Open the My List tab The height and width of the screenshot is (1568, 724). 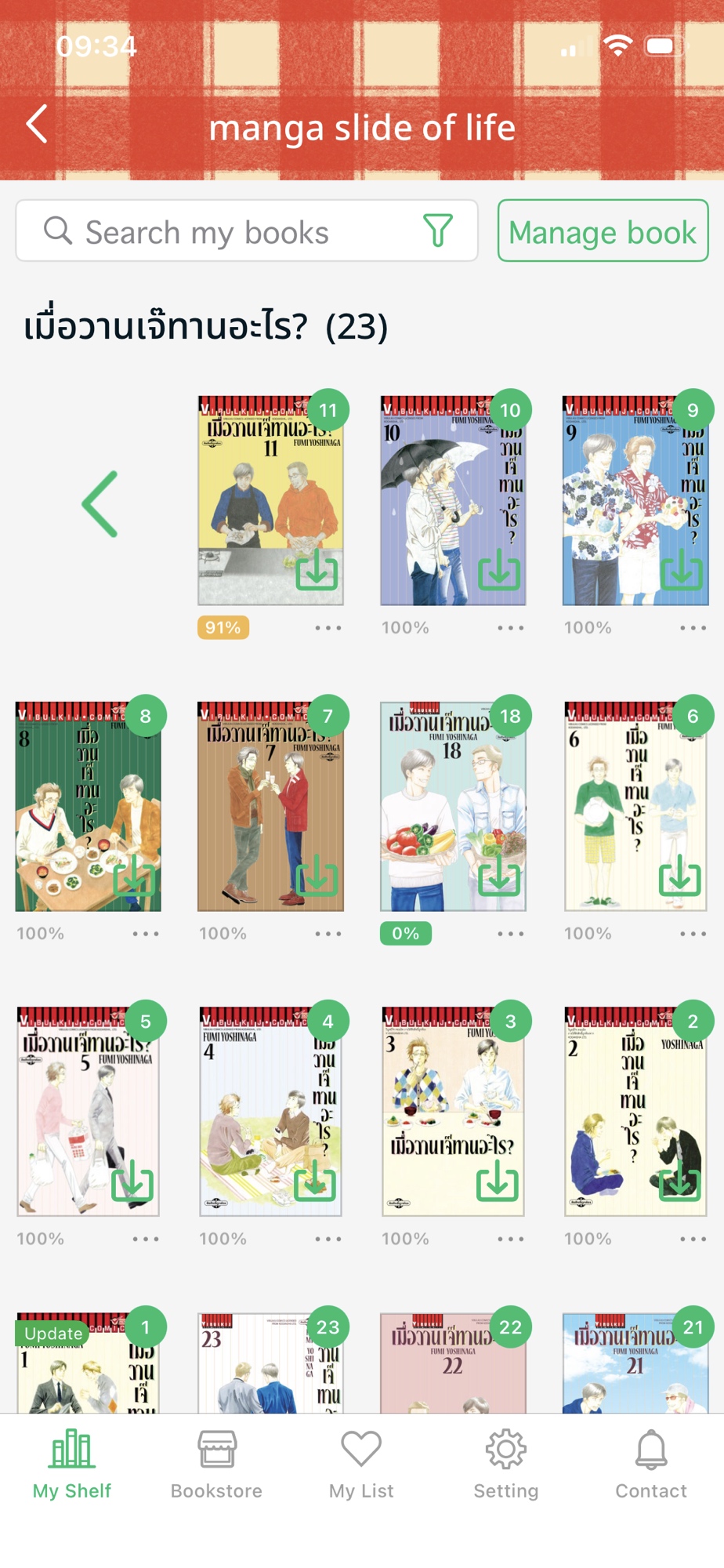click(361, 1465)
